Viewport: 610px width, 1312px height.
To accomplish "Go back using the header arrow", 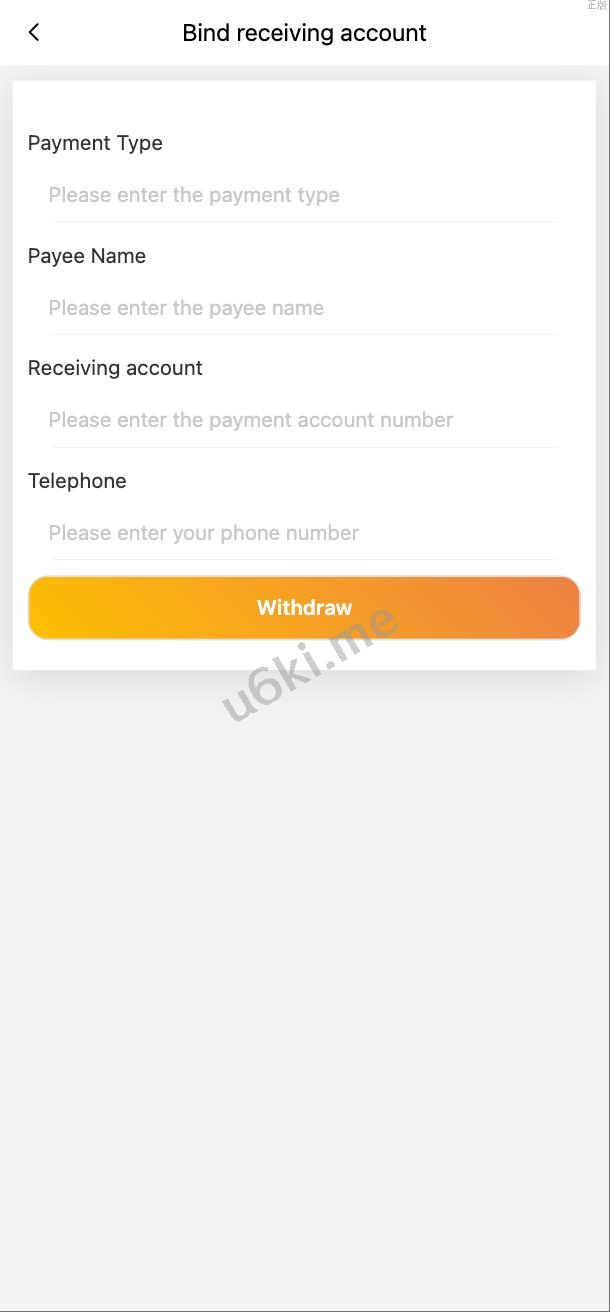I will (34, 32).
